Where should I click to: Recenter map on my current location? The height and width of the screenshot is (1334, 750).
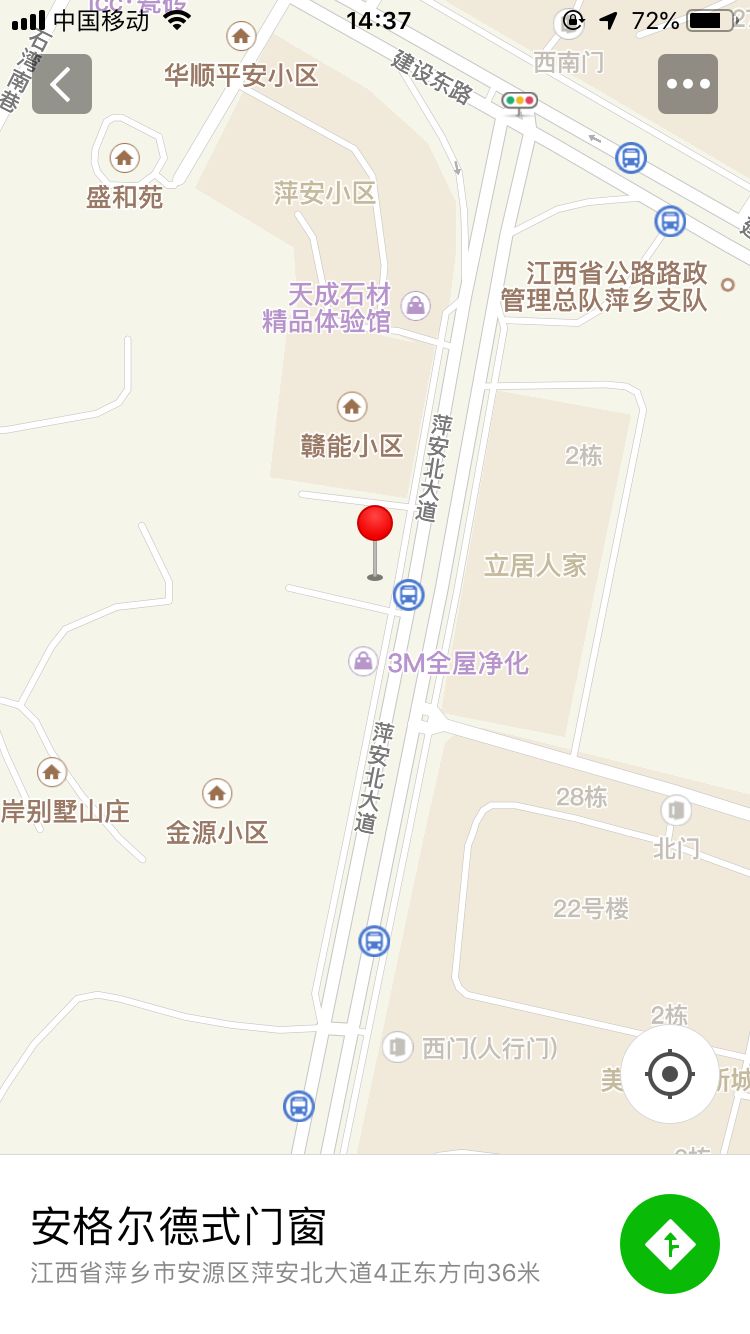(x=670, y=1074)
